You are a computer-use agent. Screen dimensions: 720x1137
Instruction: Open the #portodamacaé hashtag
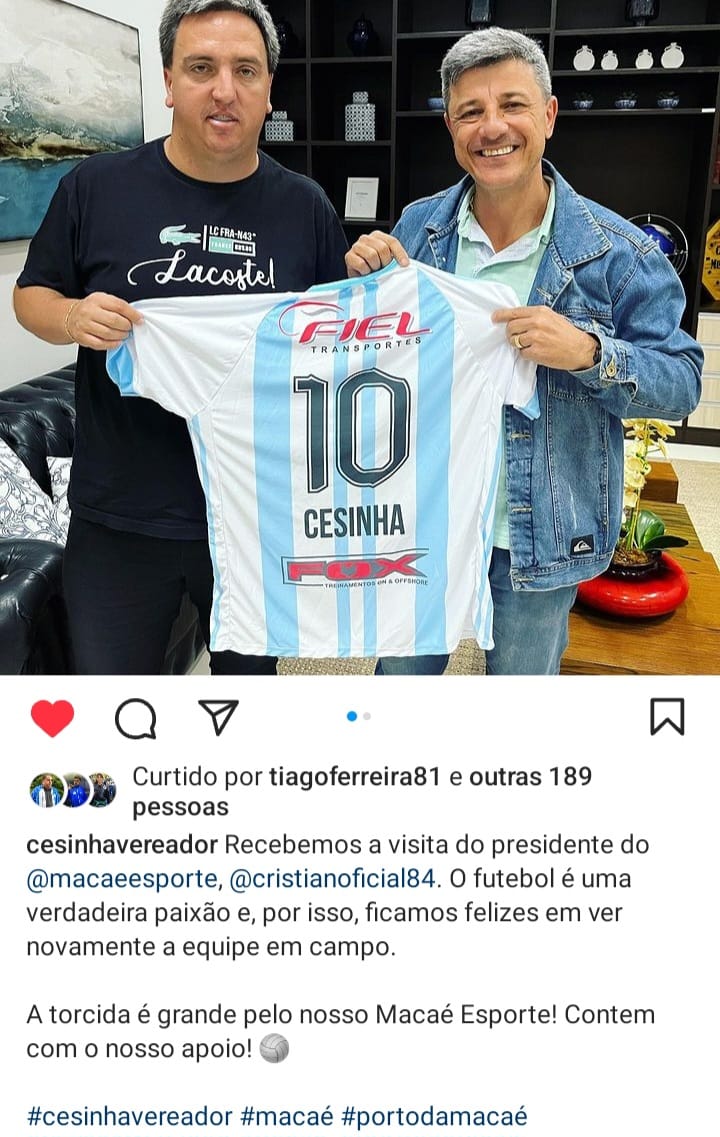tap(434, 1116)
